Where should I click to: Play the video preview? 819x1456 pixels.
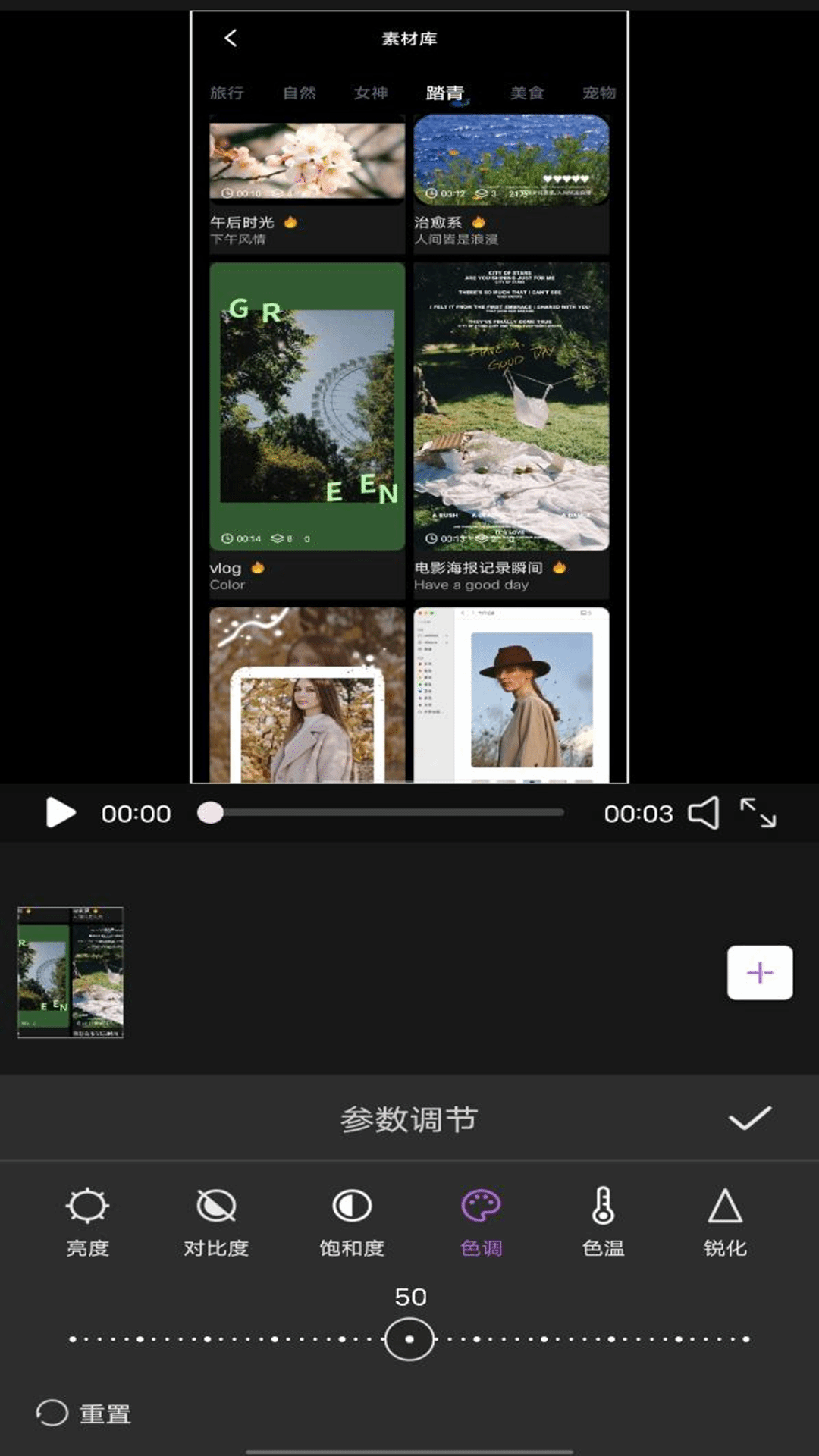[x=60, y=812]
